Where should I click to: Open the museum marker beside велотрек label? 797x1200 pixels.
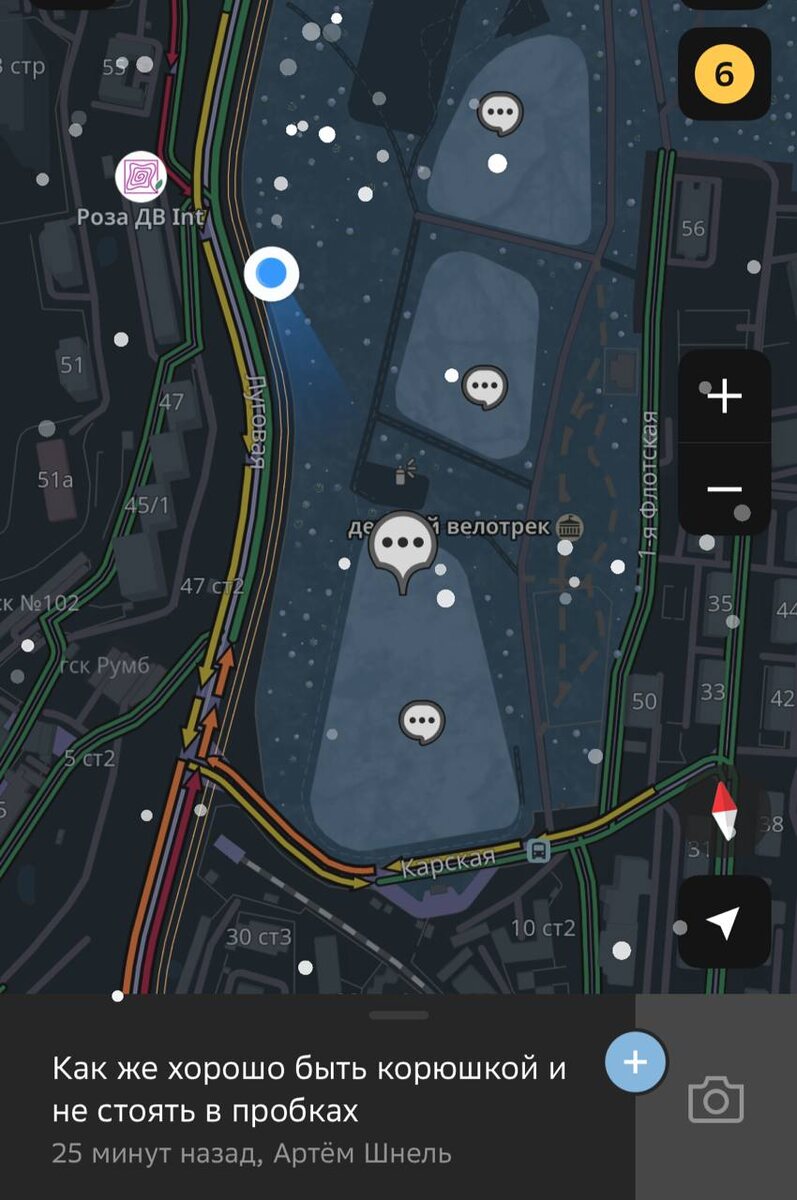pyautogui.click(x=571, y=527)
